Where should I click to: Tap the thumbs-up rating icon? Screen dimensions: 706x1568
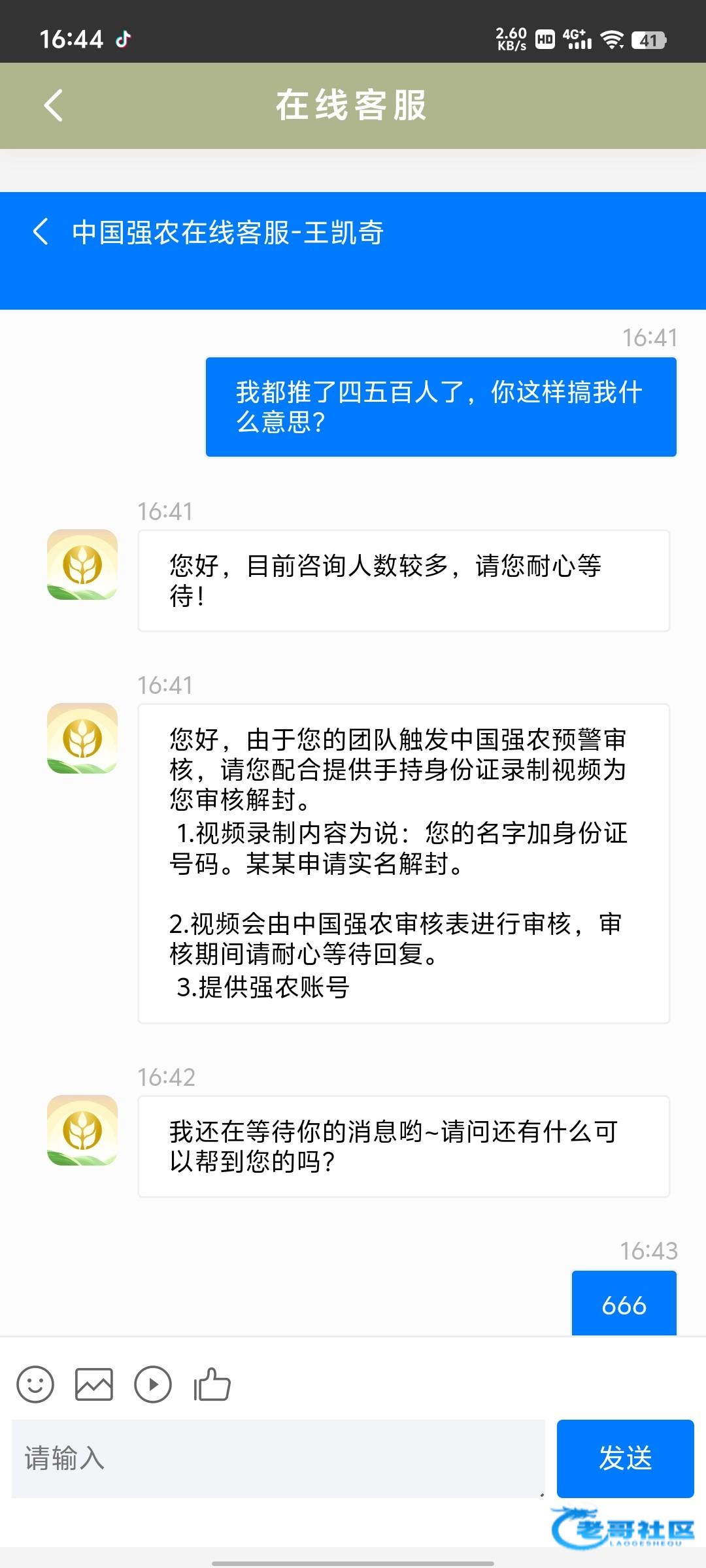(x=212, y=1384)
